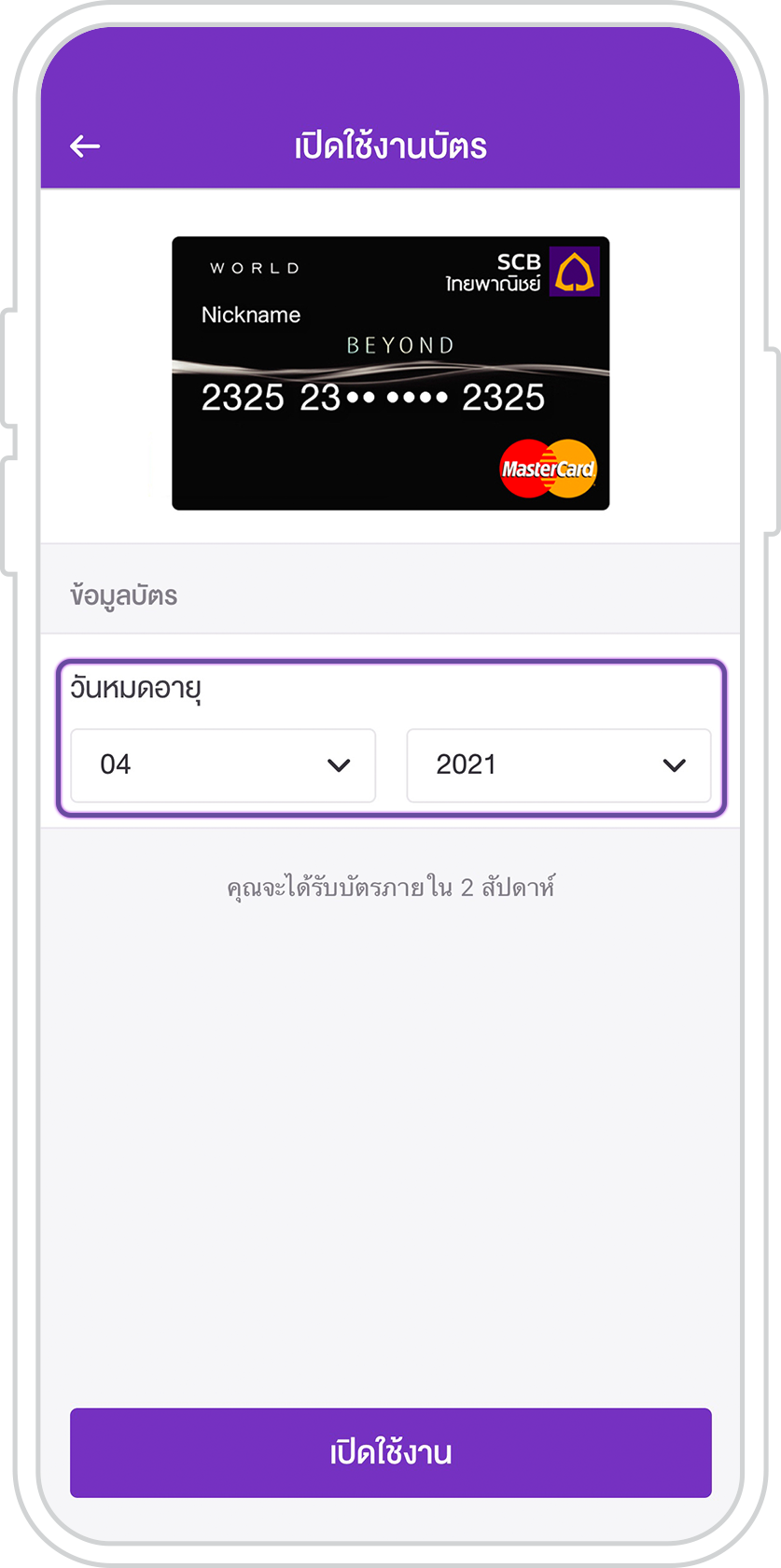Open the expiry year dropdown showing 2021
Image resolution: width=781 pixels, height=1568 pixels.
click(x=559, y=765)
